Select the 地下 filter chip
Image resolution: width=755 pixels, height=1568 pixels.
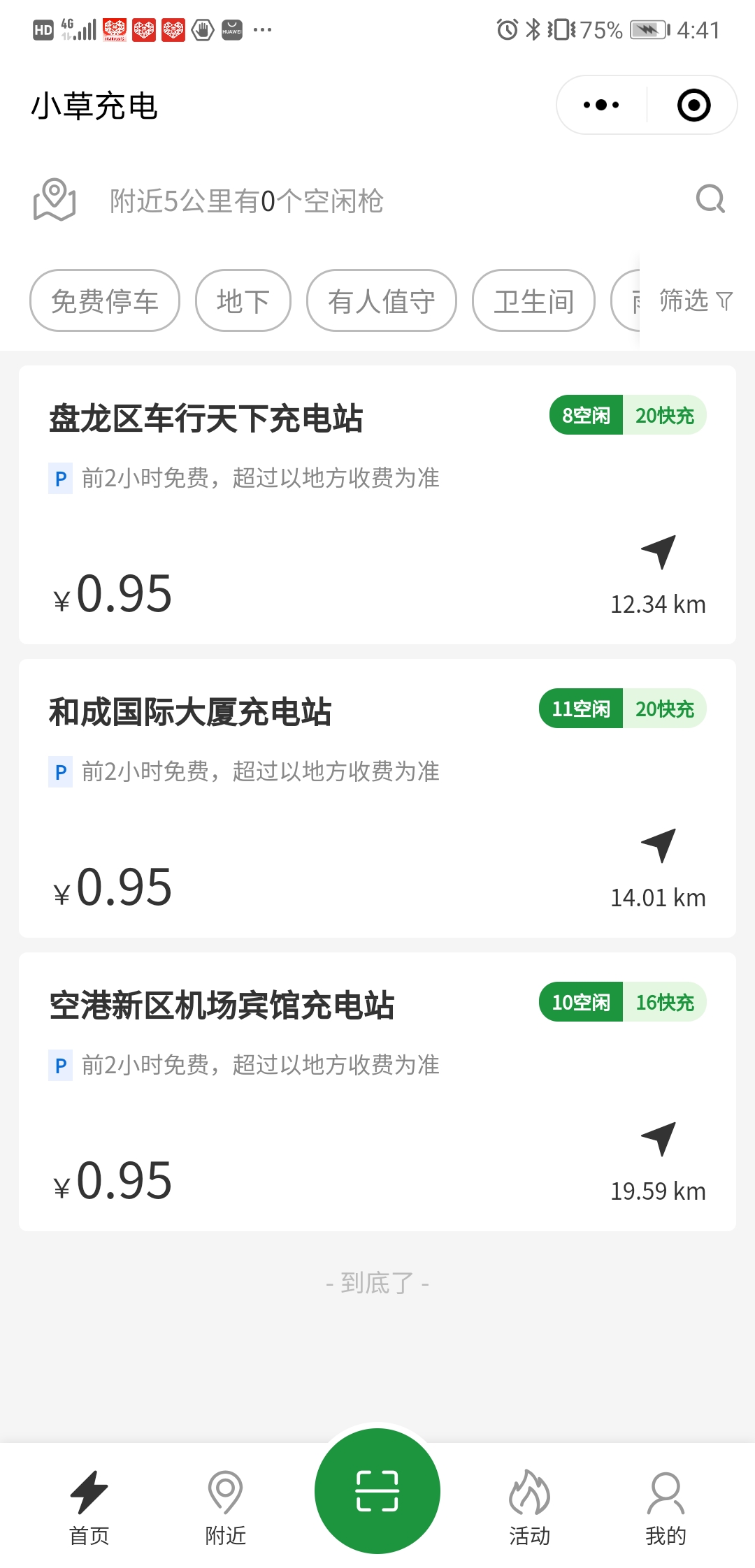coord(243,301)
